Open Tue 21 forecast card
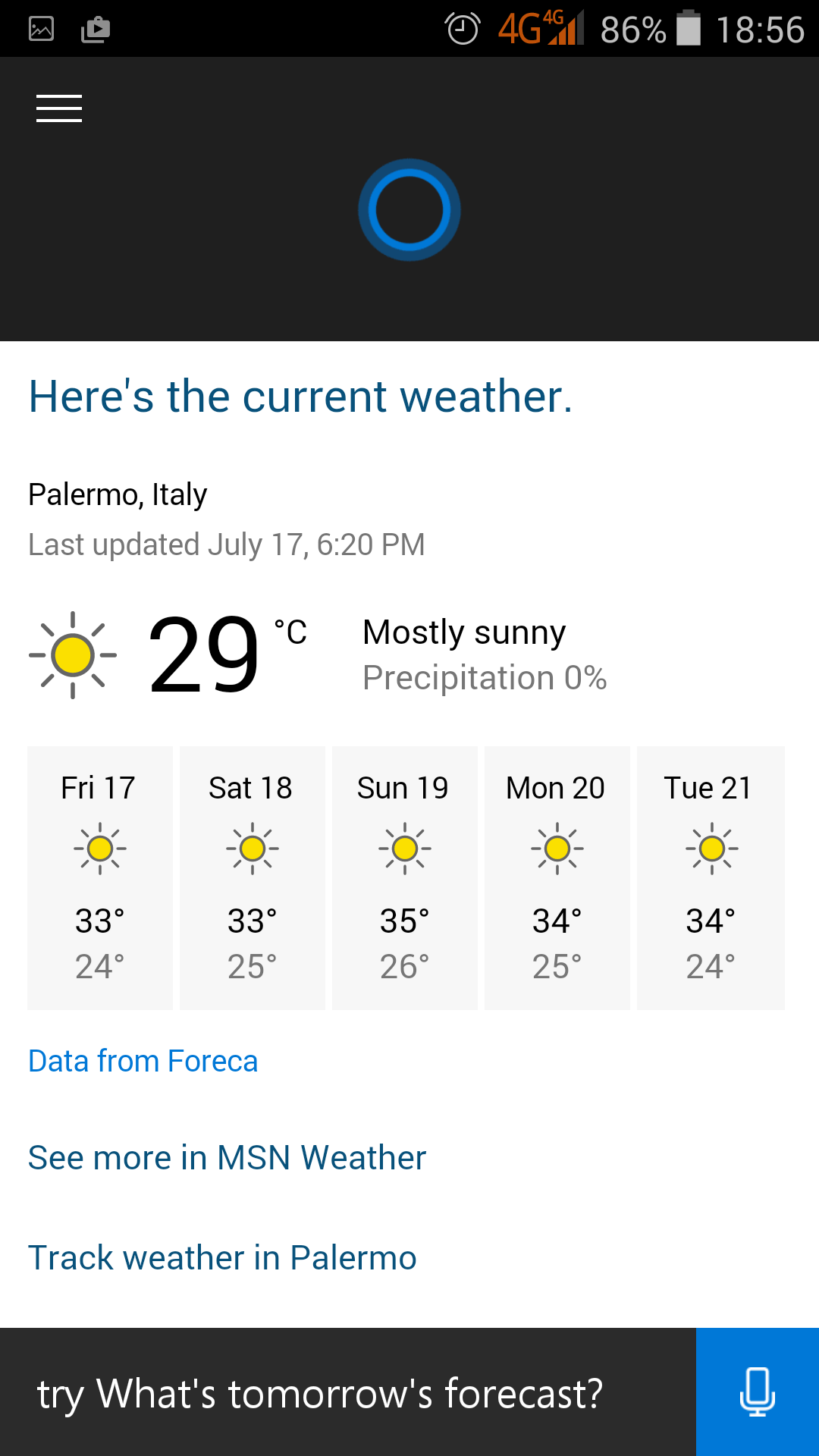819x1456 pixels. click(711, 877)
